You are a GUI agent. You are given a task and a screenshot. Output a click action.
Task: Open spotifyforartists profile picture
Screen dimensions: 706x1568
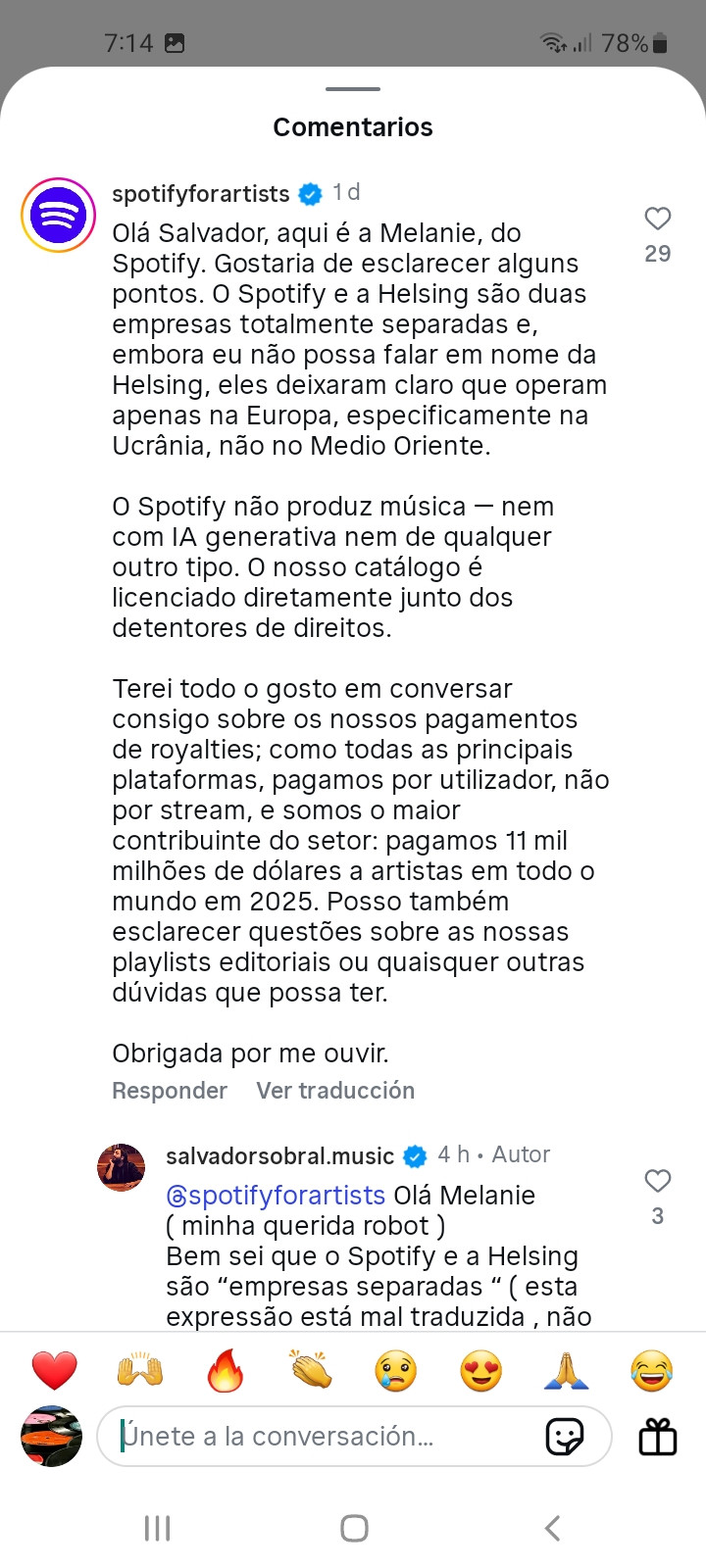pyautogui.click(x=58, y=216)
